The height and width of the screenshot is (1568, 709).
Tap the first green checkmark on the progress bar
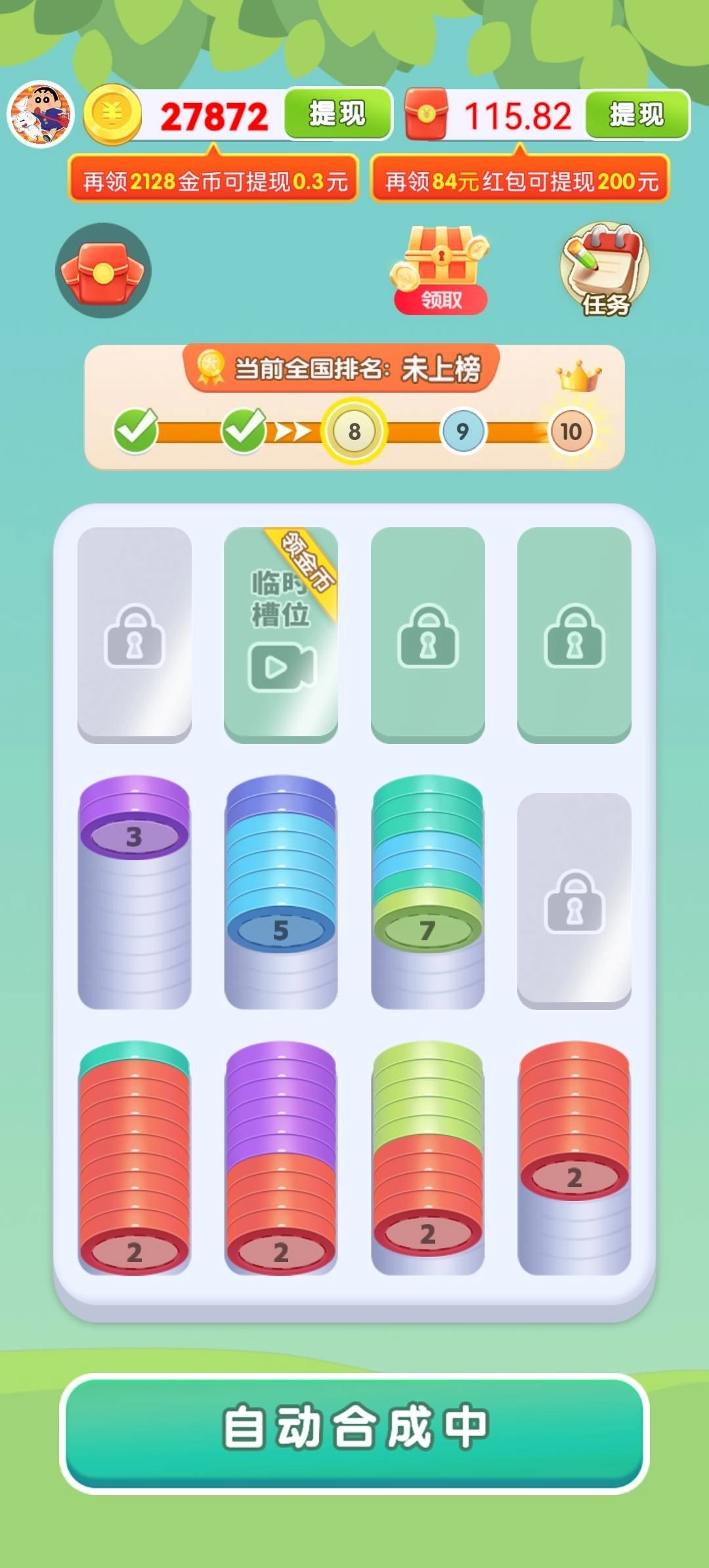(x=134, y=430)
